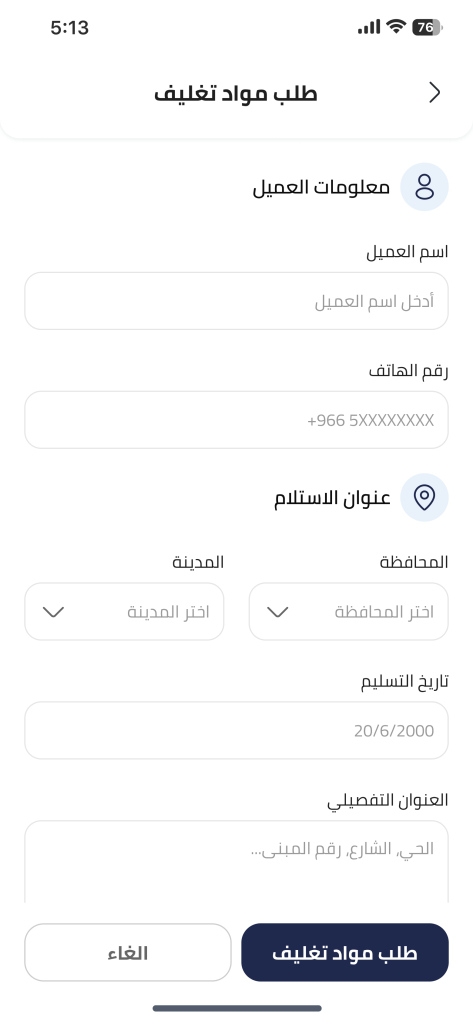The height and width of the screenshot is (1024, 473).
Task: Tap the detailed address text area
Action: pos(236,862)
